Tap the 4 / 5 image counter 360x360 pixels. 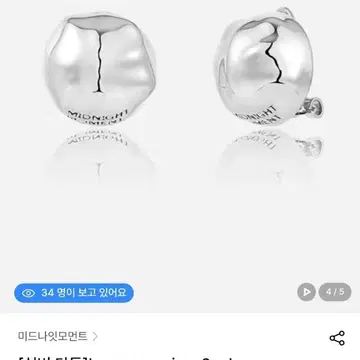pyautogui.click(x=335, y=292)
